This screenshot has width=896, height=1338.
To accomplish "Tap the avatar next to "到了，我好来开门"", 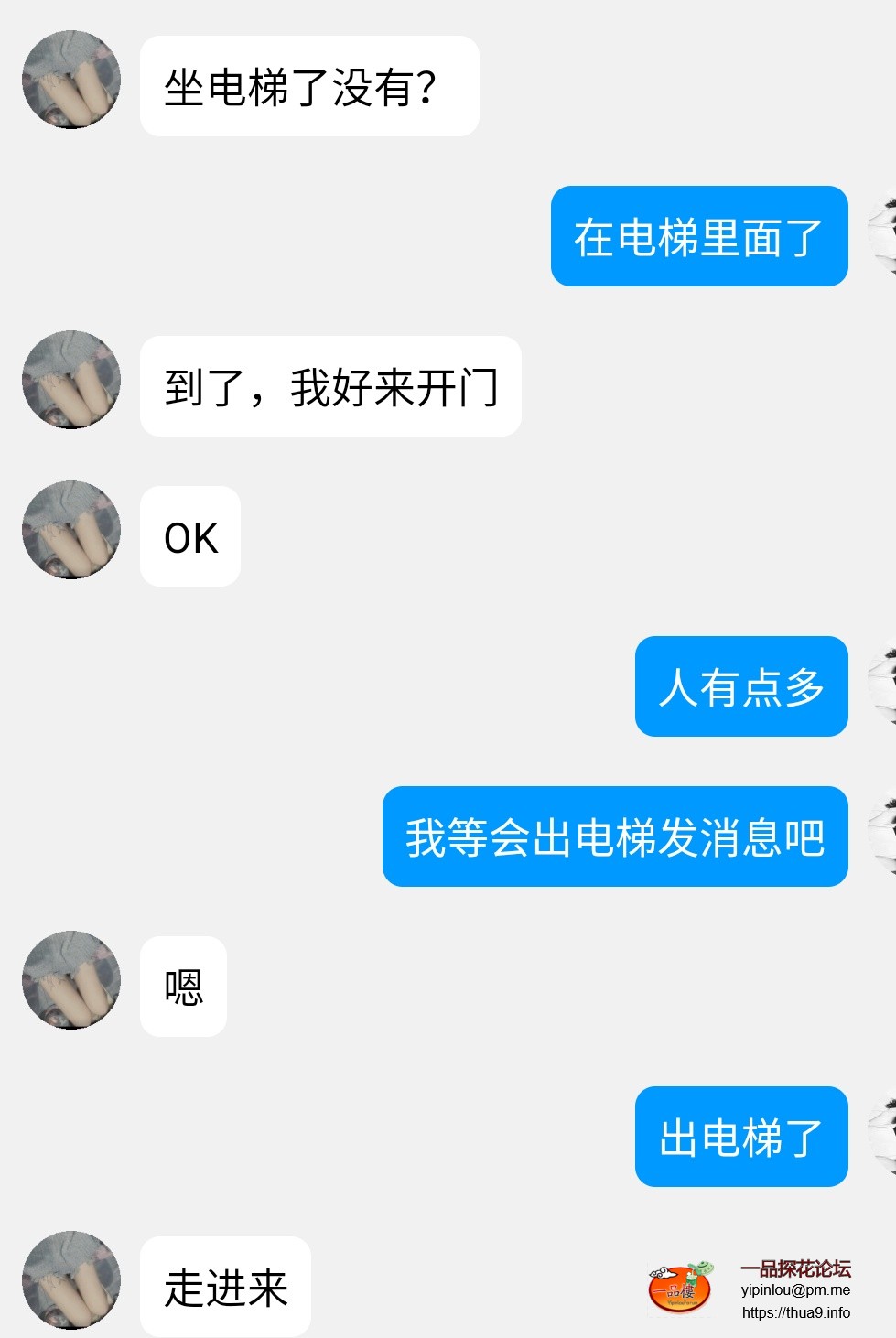I will 71,380.
